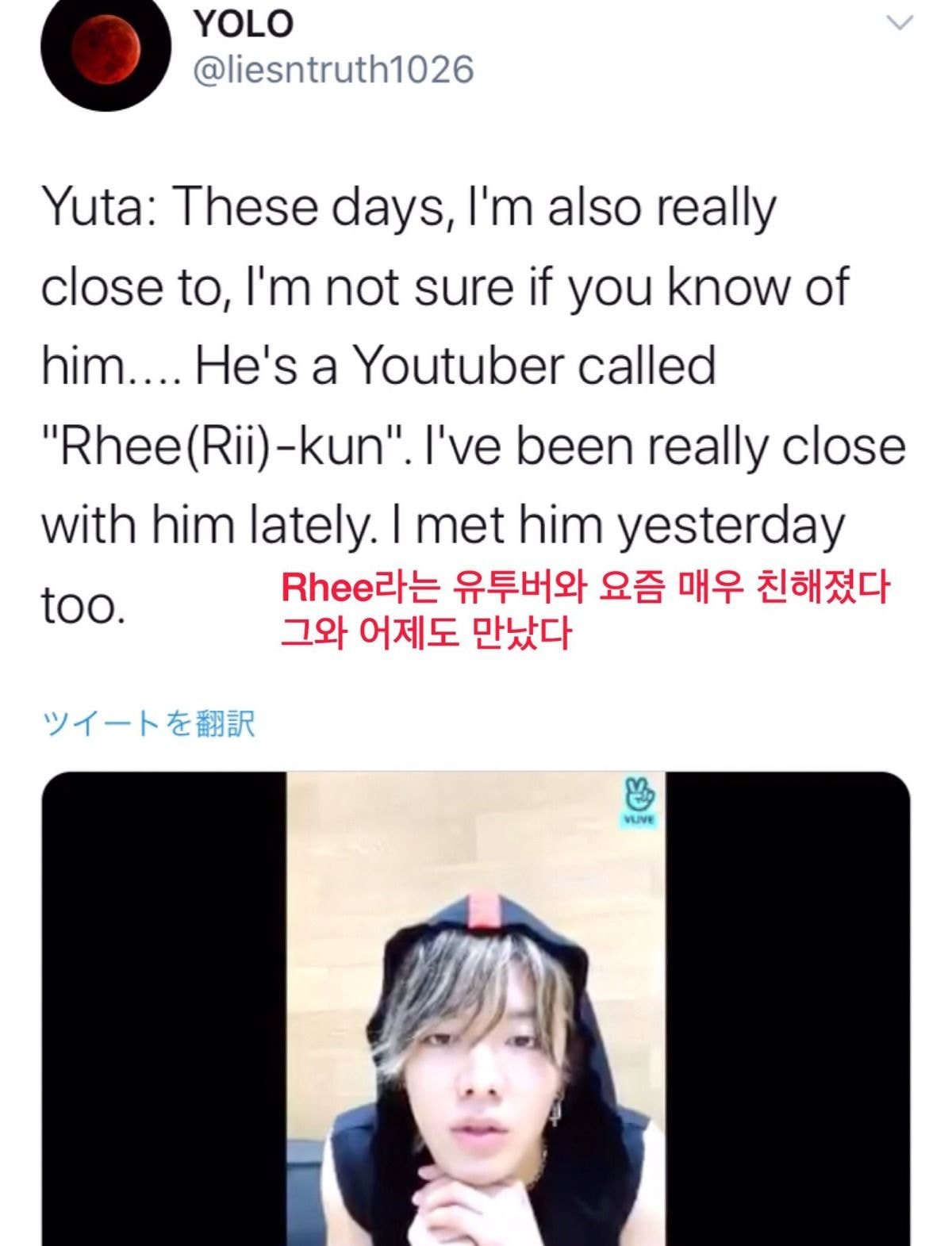Open YOLO's profile picture
The width and height of the screenshot is (952, 1246).
(105, 49)
